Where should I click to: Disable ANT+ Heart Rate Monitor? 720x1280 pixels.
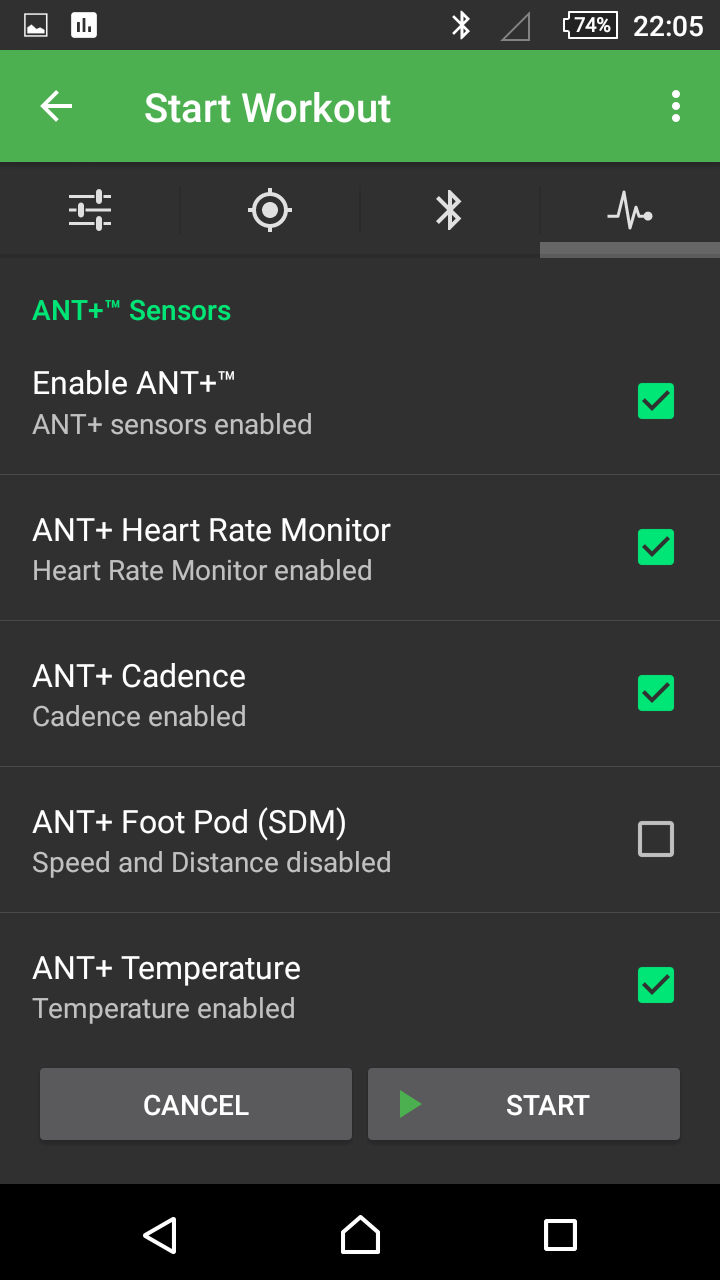[656, 547]
